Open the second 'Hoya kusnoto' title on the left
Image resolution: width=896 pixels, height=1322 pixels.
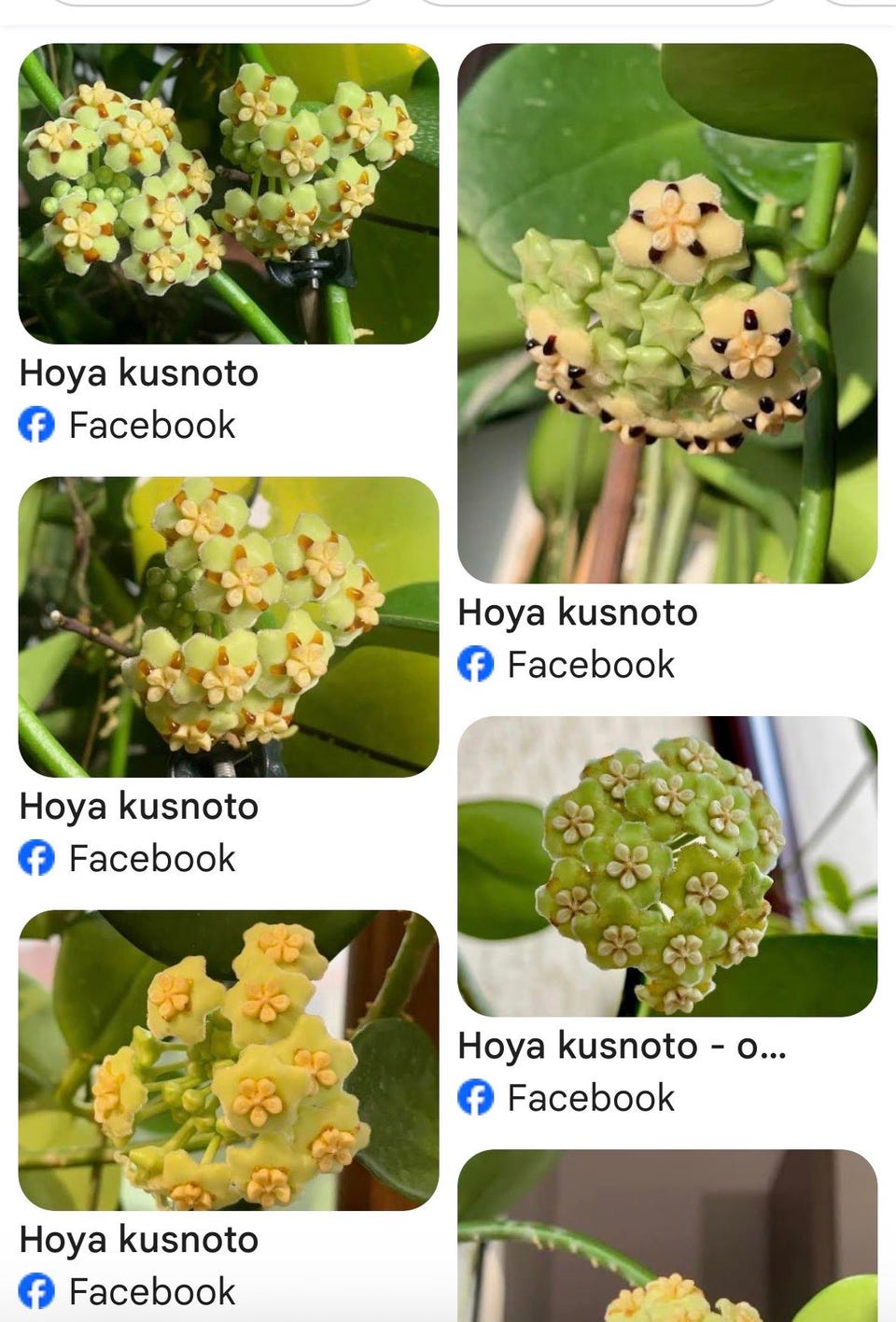point(138,806)
